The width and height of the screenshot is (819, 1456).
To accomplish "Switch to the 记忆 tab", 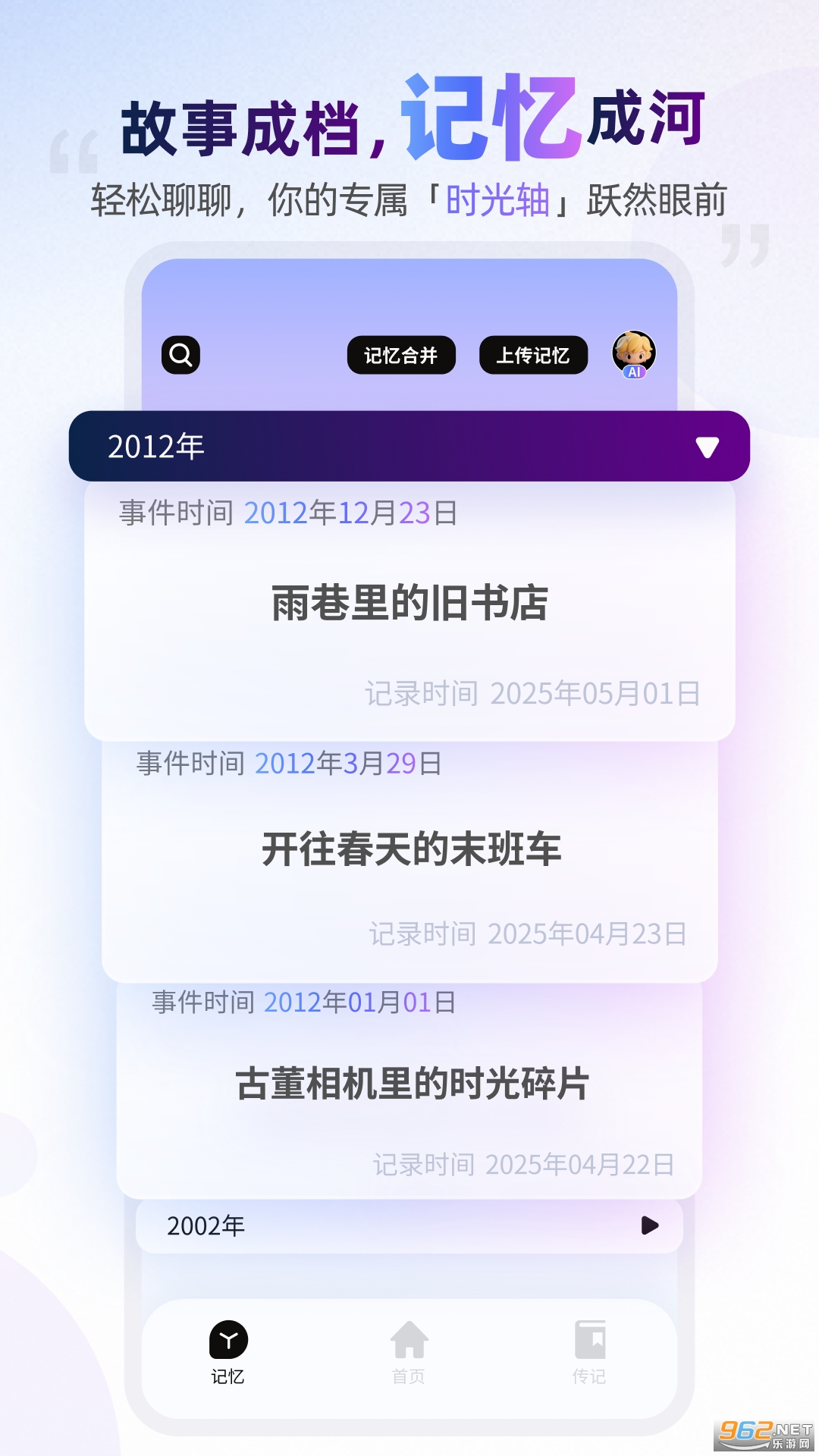I will (x=228, y=1357).
